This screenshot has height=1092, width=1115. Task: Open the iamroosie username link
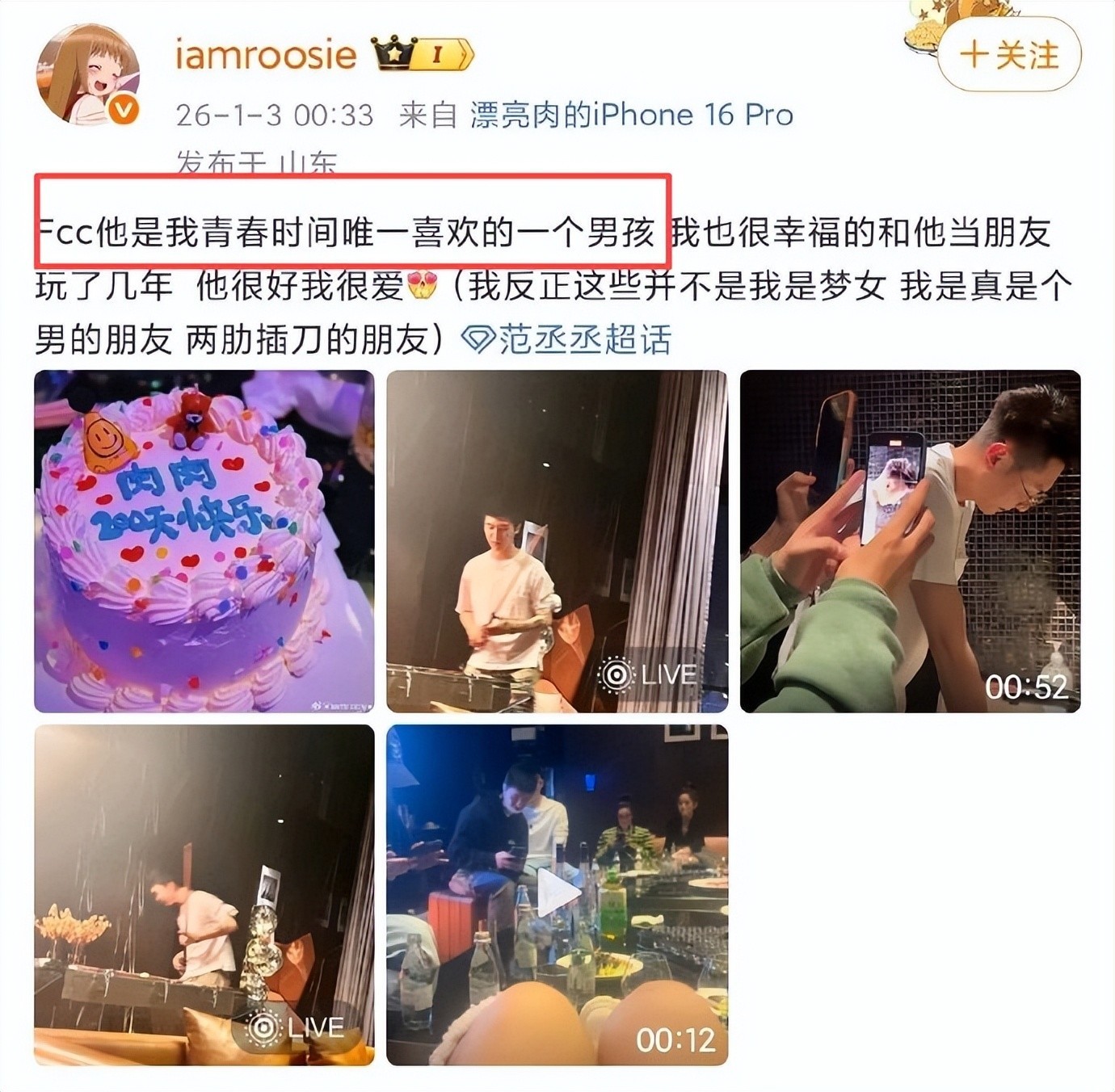click(x=266, y=55)
